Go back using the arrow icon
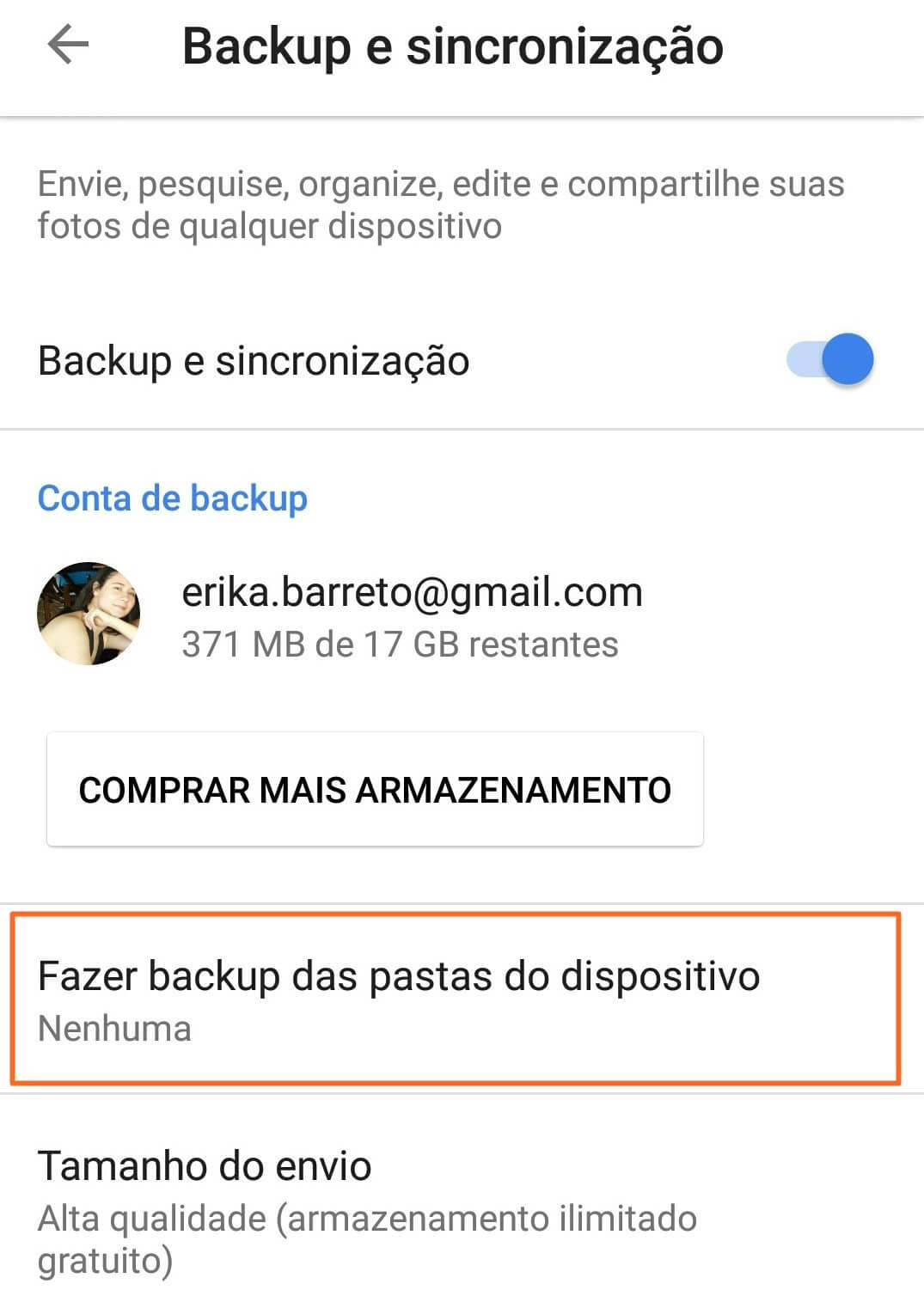The image size is (924, 1296). point(69,46)
